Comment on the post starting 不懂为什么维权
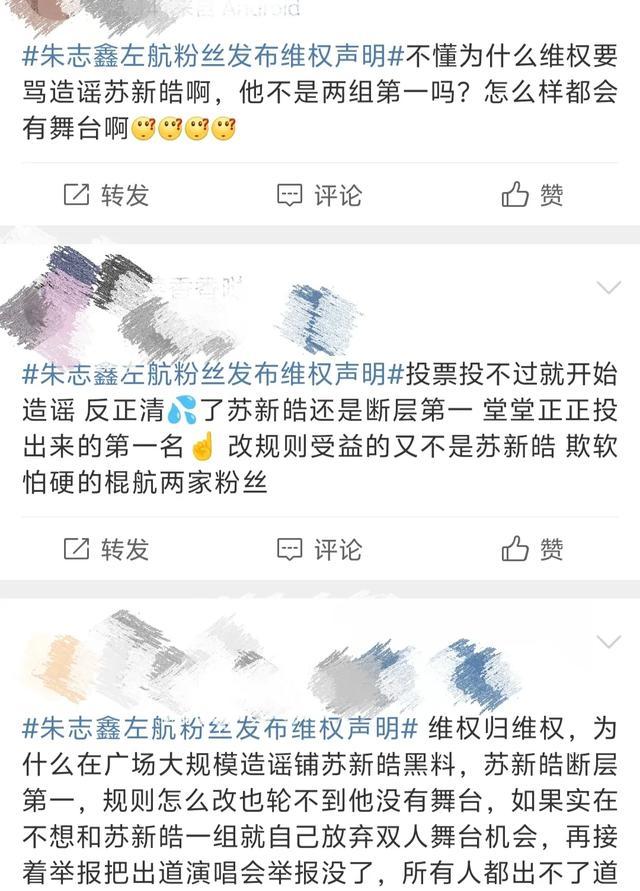This screenshot has height=891, width=640. pyautogui.click(x=319, y=195)
